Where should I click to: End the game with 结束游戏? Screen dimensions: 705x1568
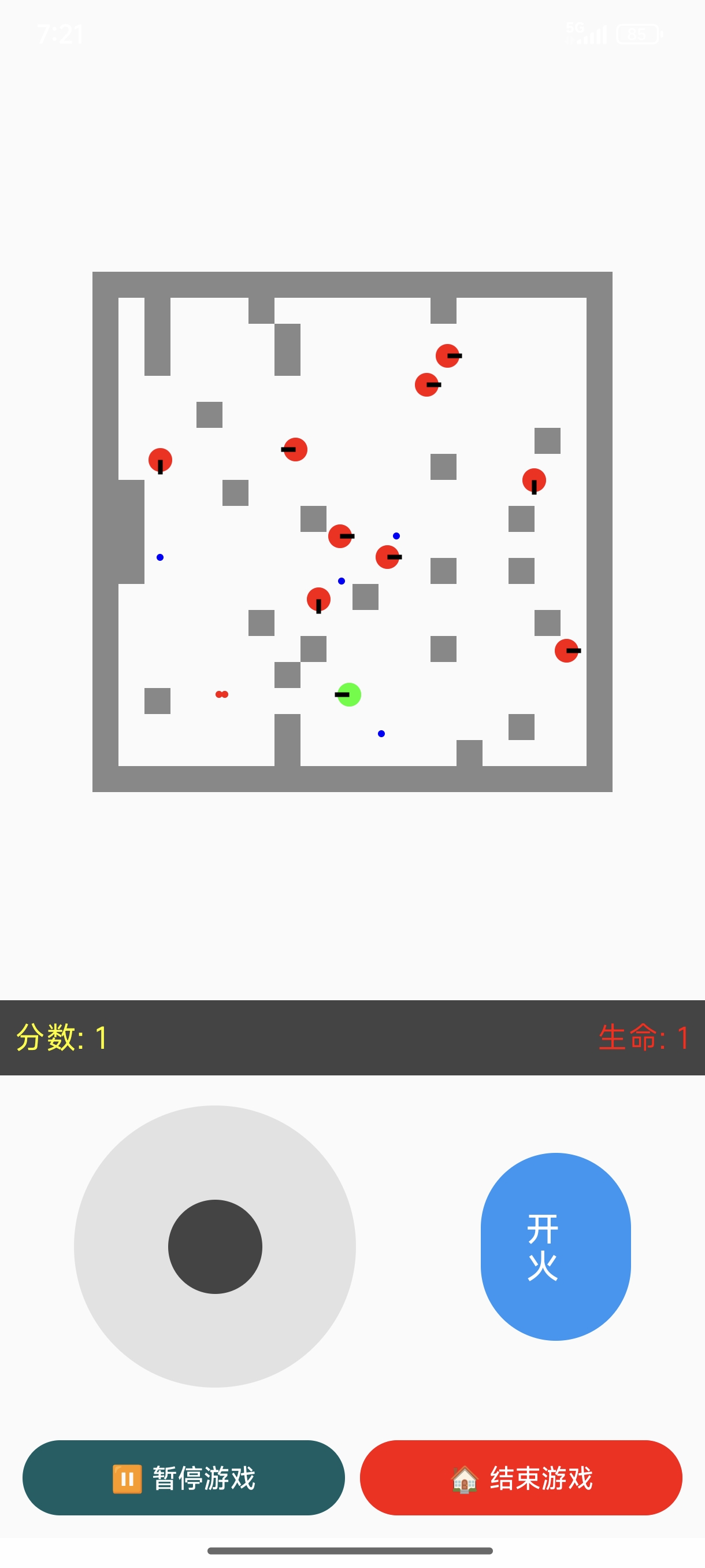pyautogui.click(x=521, y=1477)
